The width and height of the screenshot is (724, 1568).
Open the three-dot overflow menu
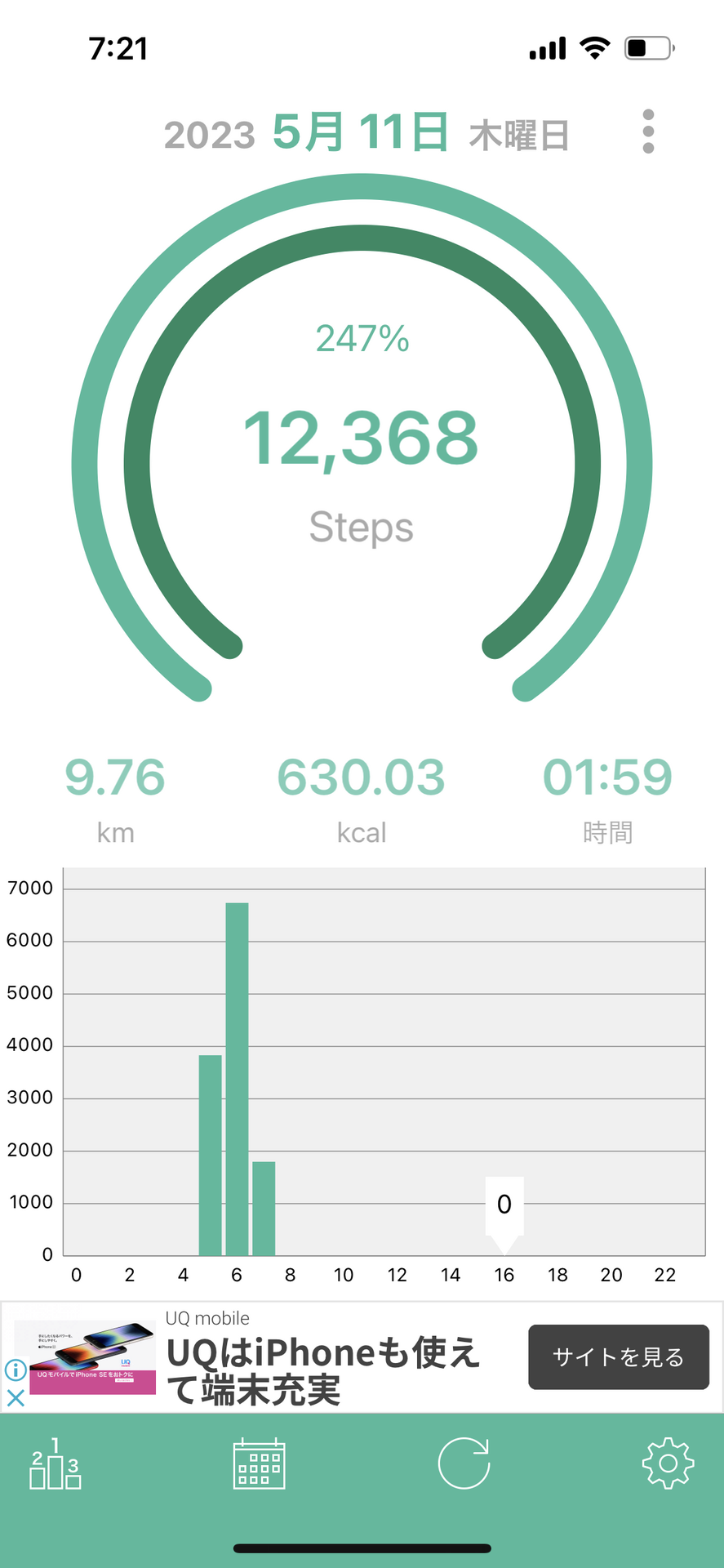click(648, 131)
